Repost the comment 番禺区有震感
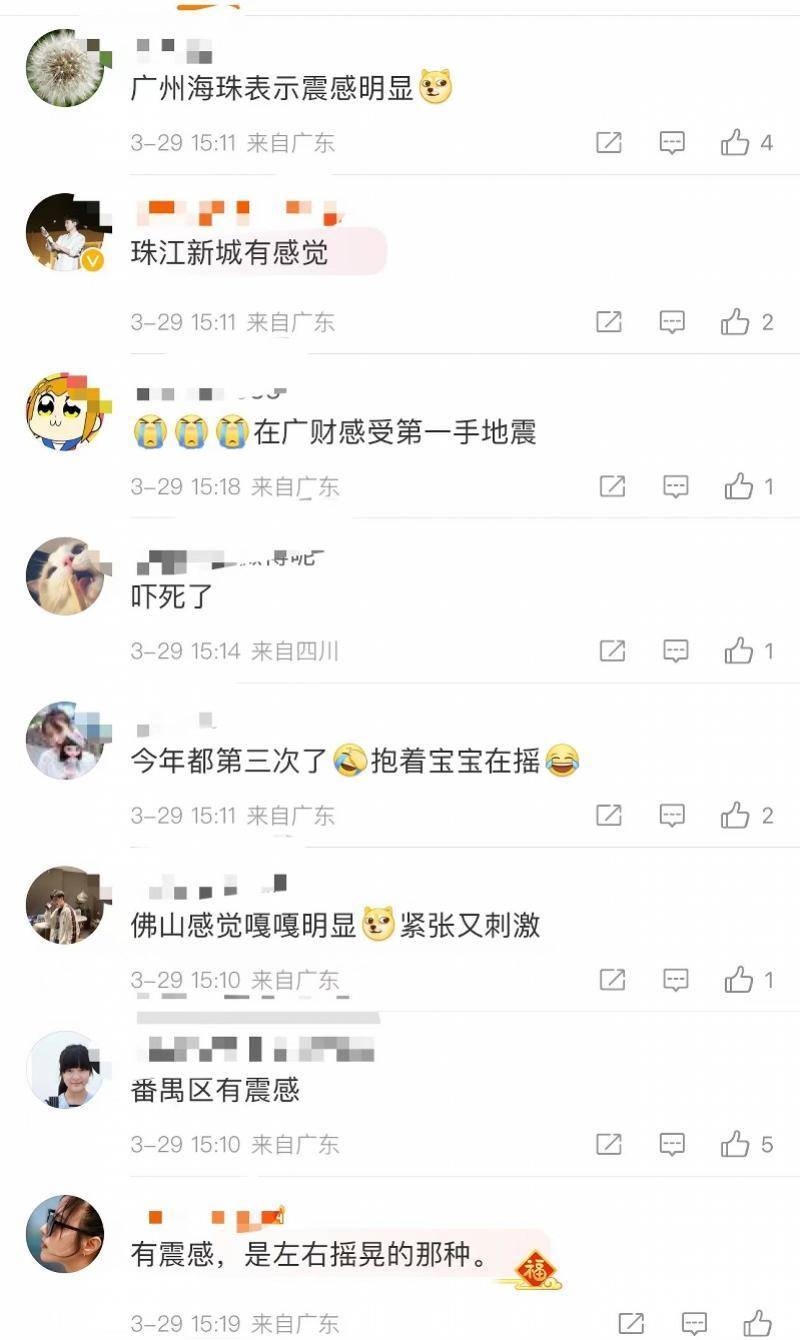 click(609, 1144)
